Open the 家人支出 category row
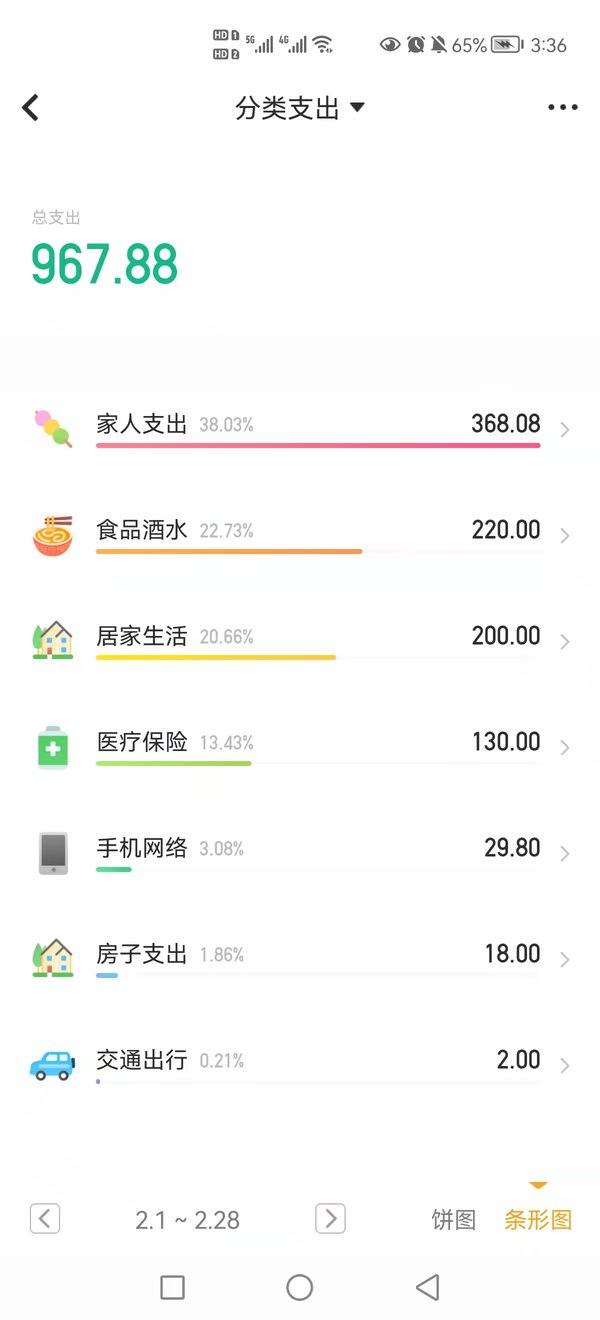Screen dimensions: 600x1320 coord(300,429)
